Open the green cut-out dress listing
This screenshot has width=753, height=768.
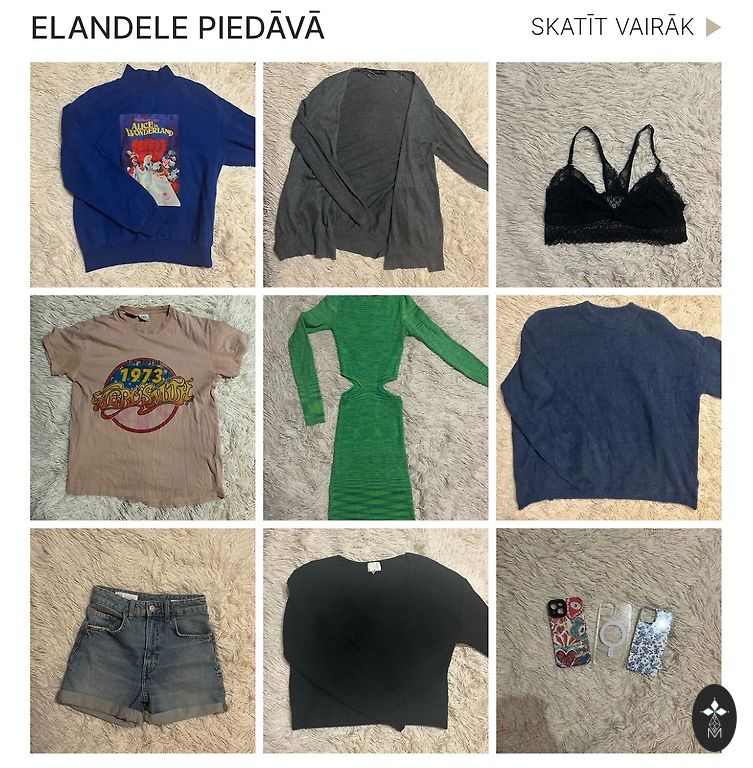coord(375,407)
